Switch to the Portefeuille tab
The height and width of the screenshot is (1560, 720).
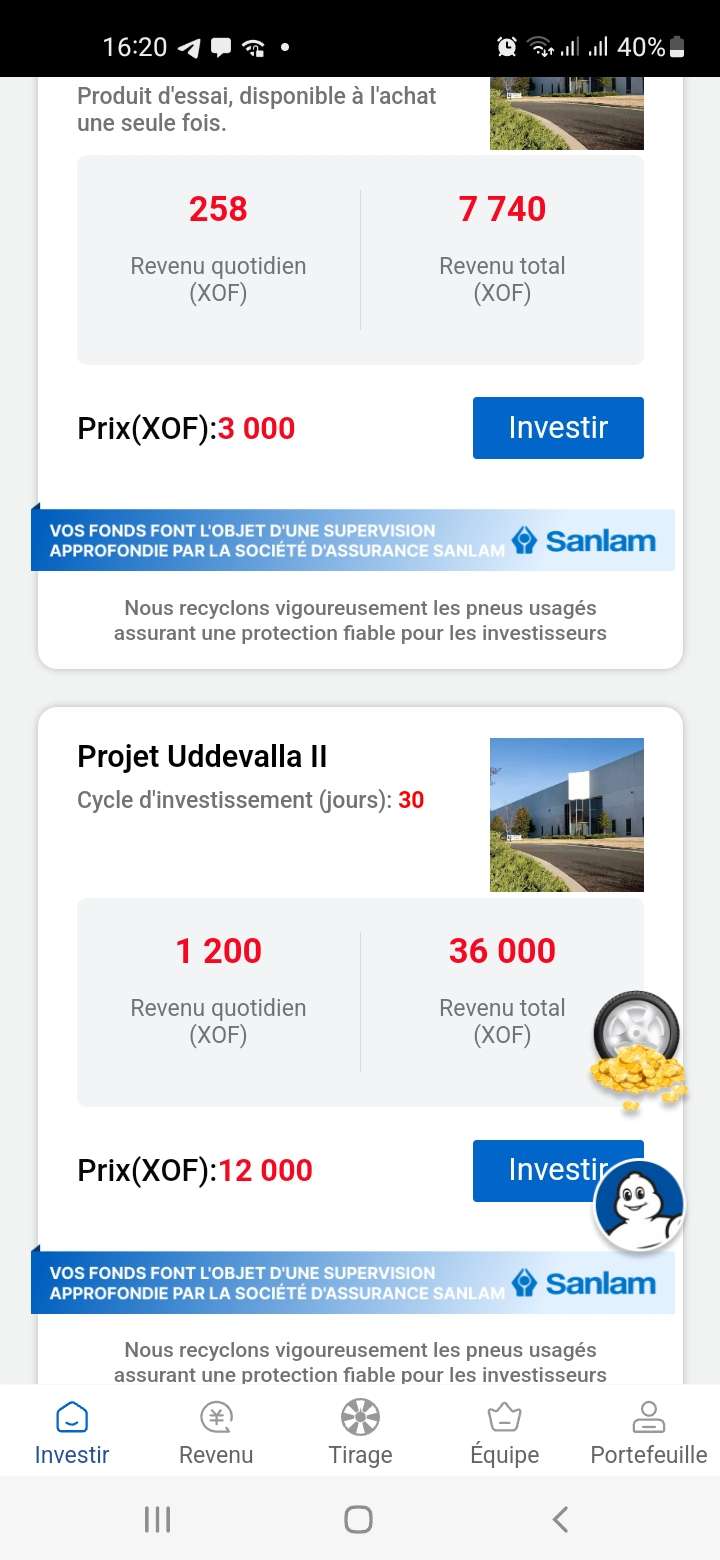pos(648,1432)
